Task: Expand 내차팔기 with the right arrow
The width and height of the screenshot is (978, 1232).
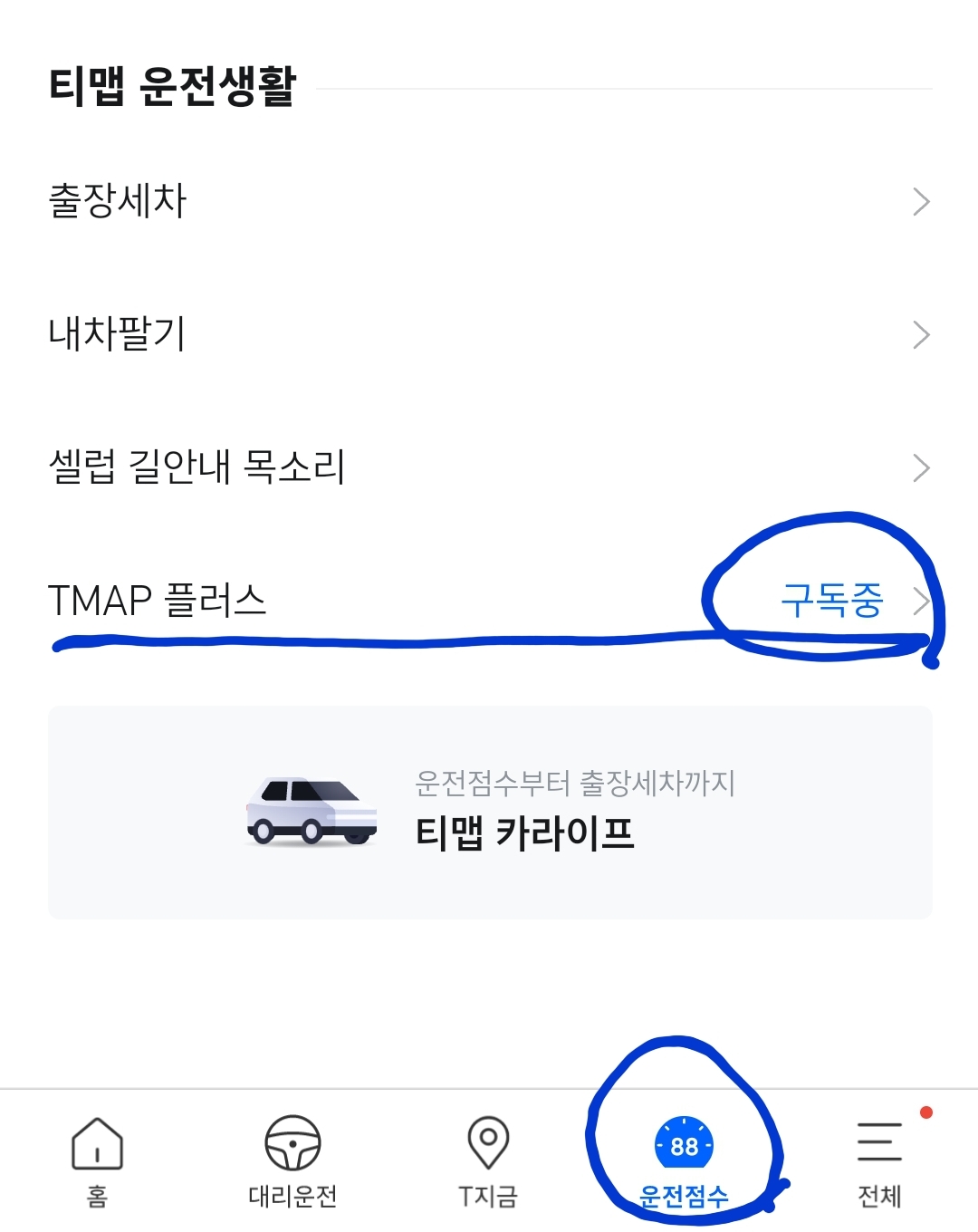Action: tap(923, 334)
